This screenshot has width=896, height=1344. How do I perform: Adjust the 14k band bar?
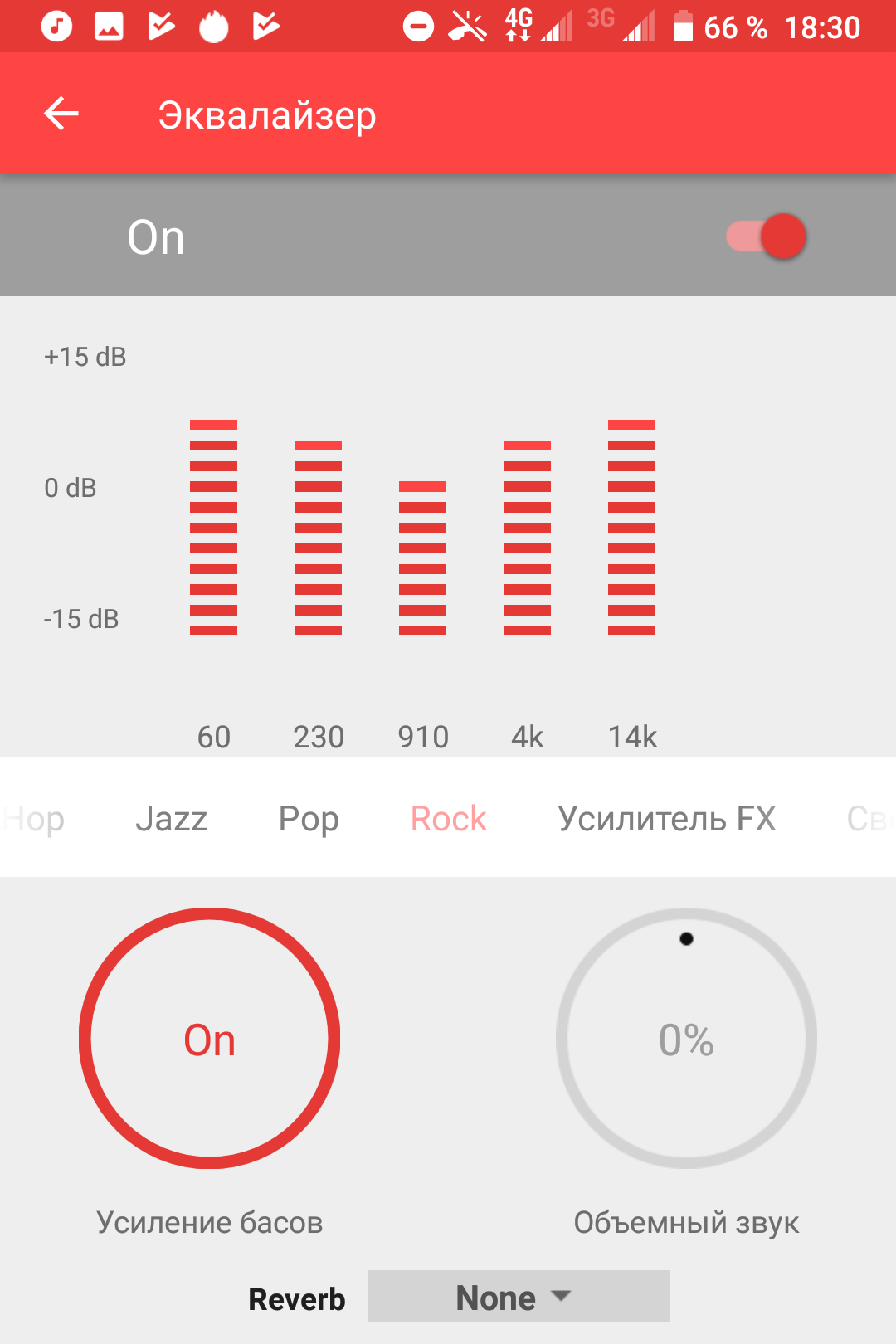pyautogui.click(x=632, y=528)
